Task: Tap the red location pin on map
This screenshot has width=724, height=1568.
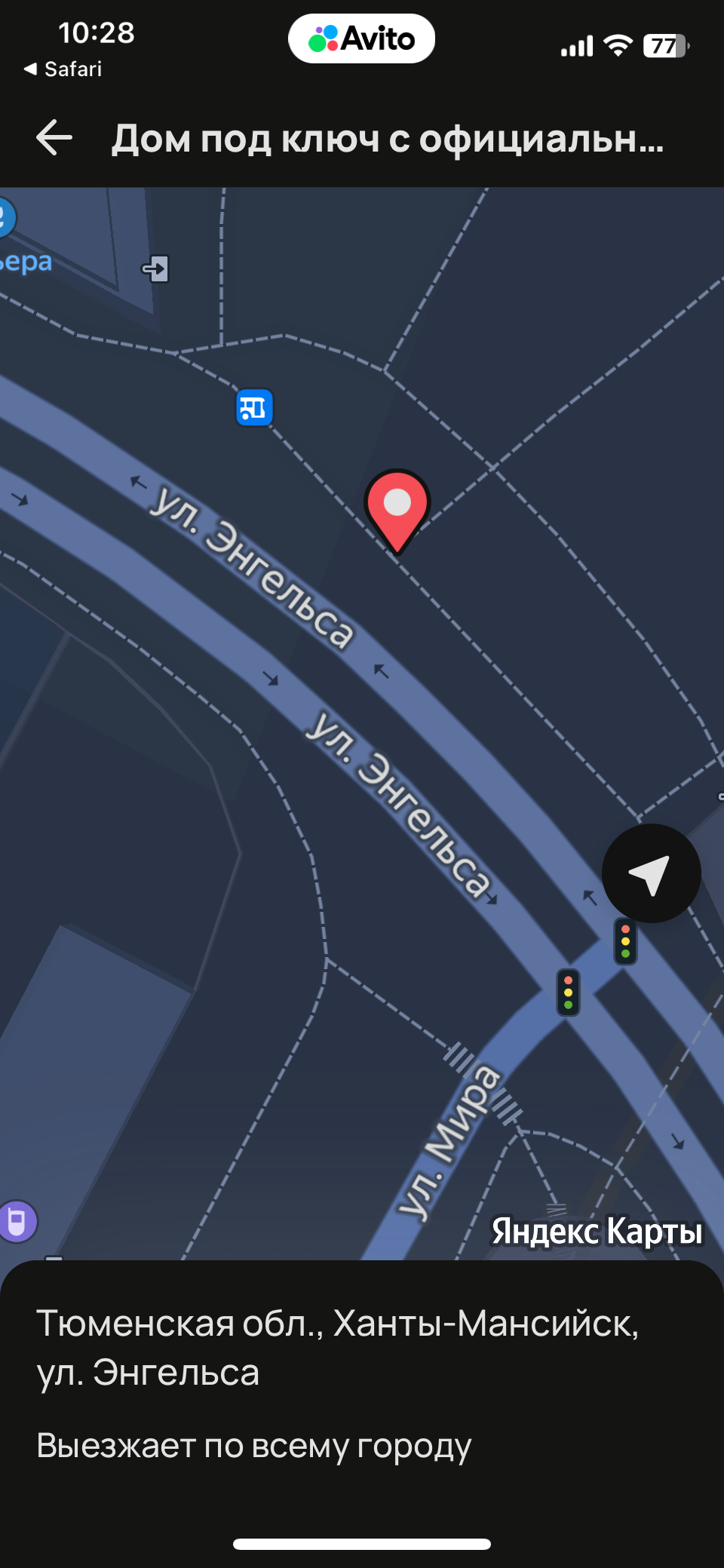Action: (397, 507)
